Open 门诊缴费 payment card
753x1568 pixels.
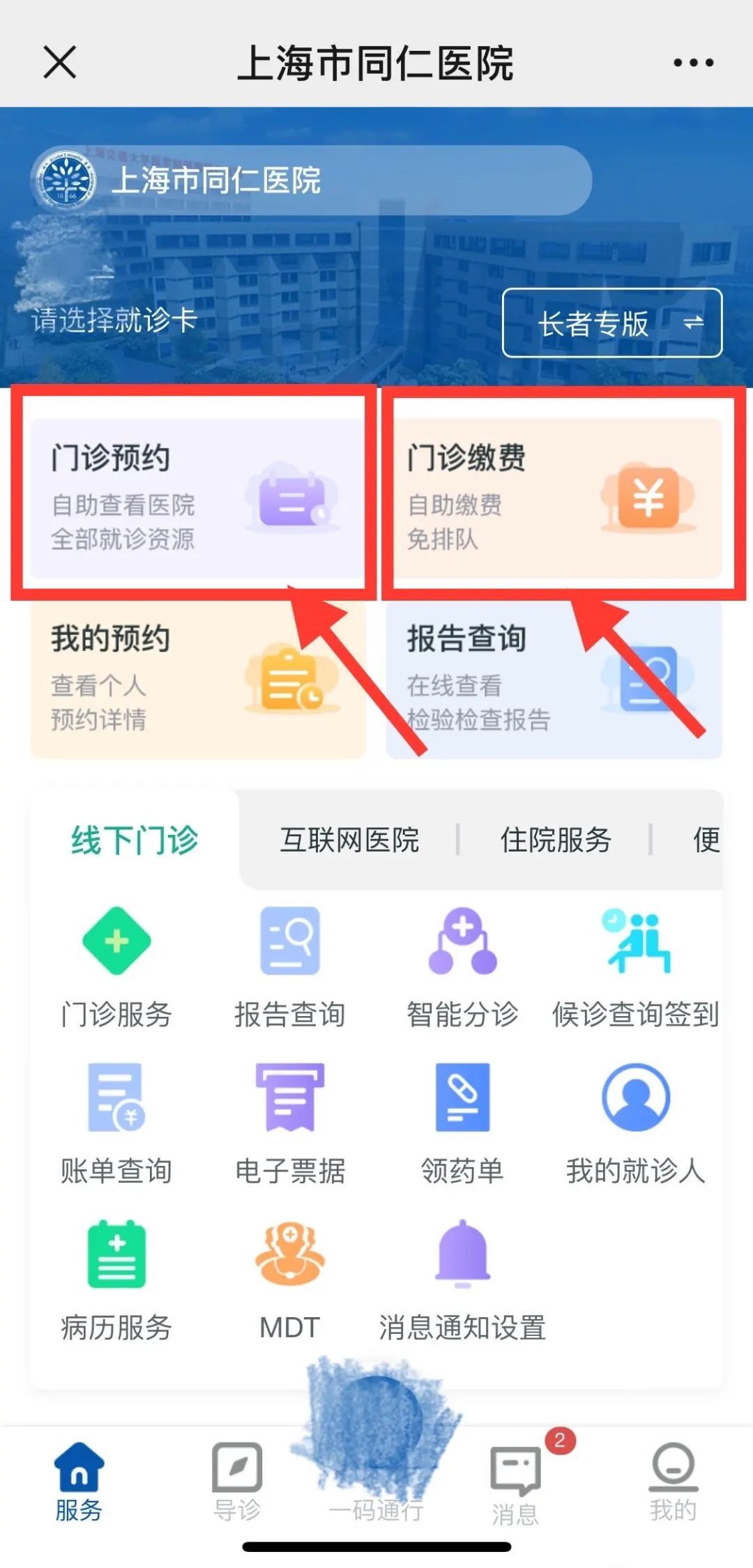[554, 498]
